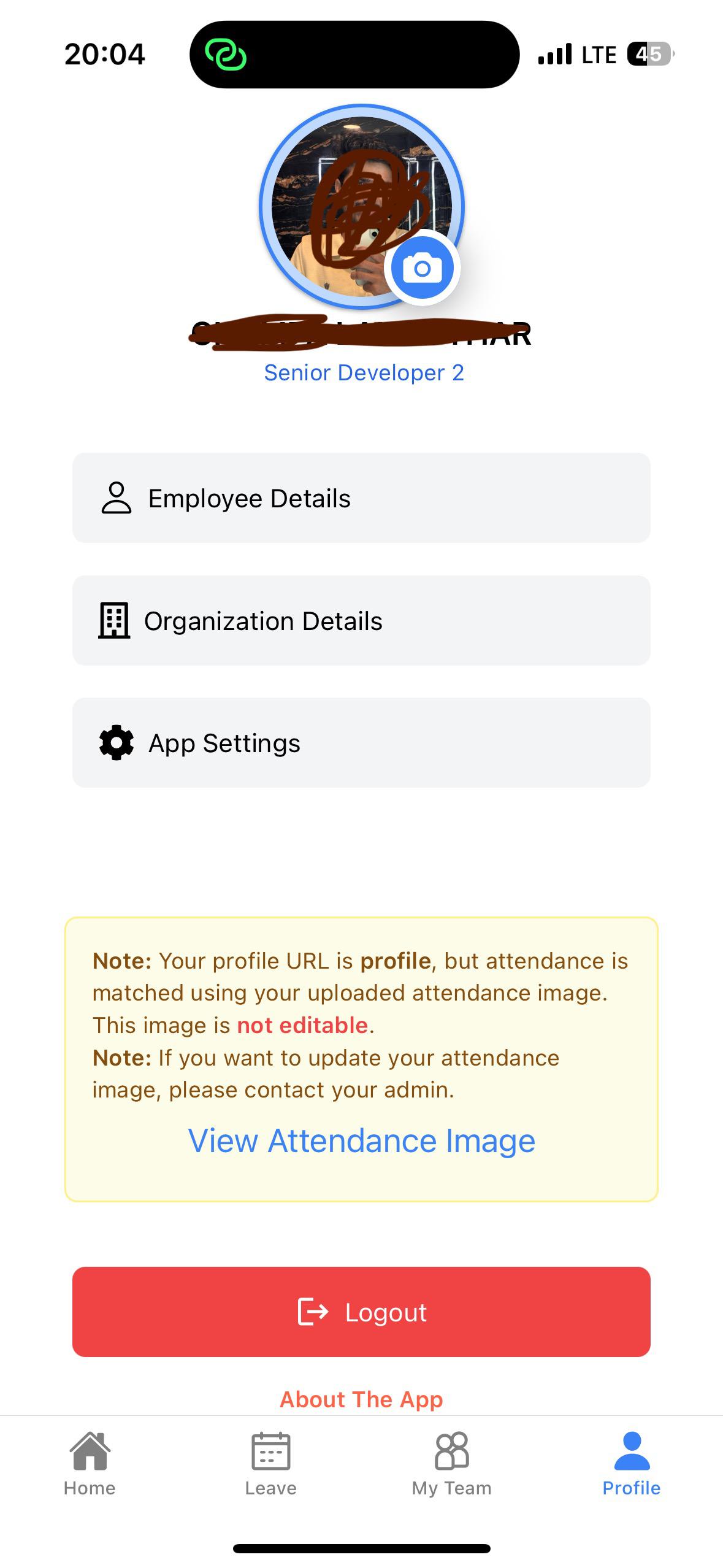Tap the Senior Developer 2 title text

(364, 373)
